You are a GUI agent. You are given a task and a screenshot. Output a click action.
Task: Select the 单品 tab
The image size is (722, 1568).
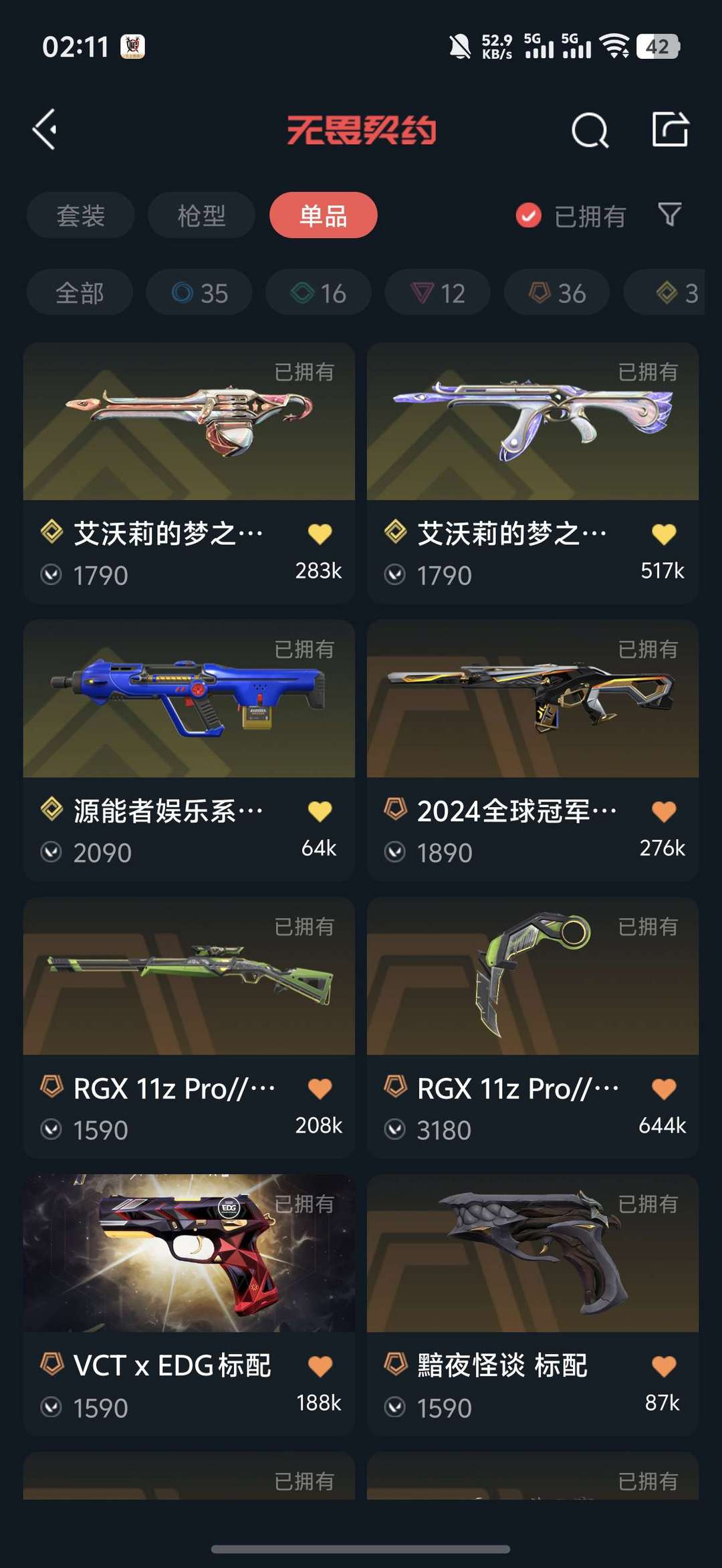324,215
